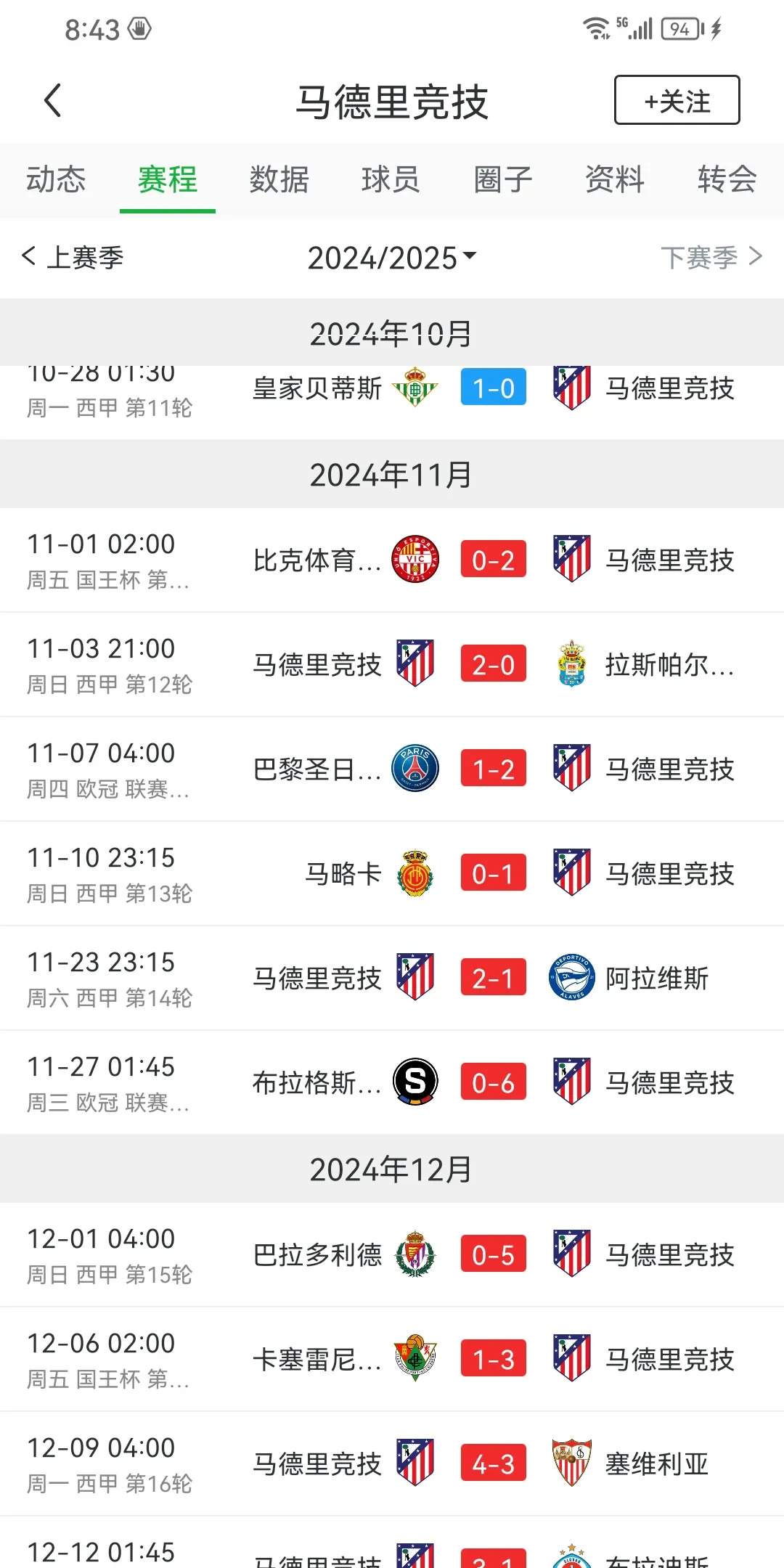Open the 2024/2025 season dropdown

tap(392, 258)
